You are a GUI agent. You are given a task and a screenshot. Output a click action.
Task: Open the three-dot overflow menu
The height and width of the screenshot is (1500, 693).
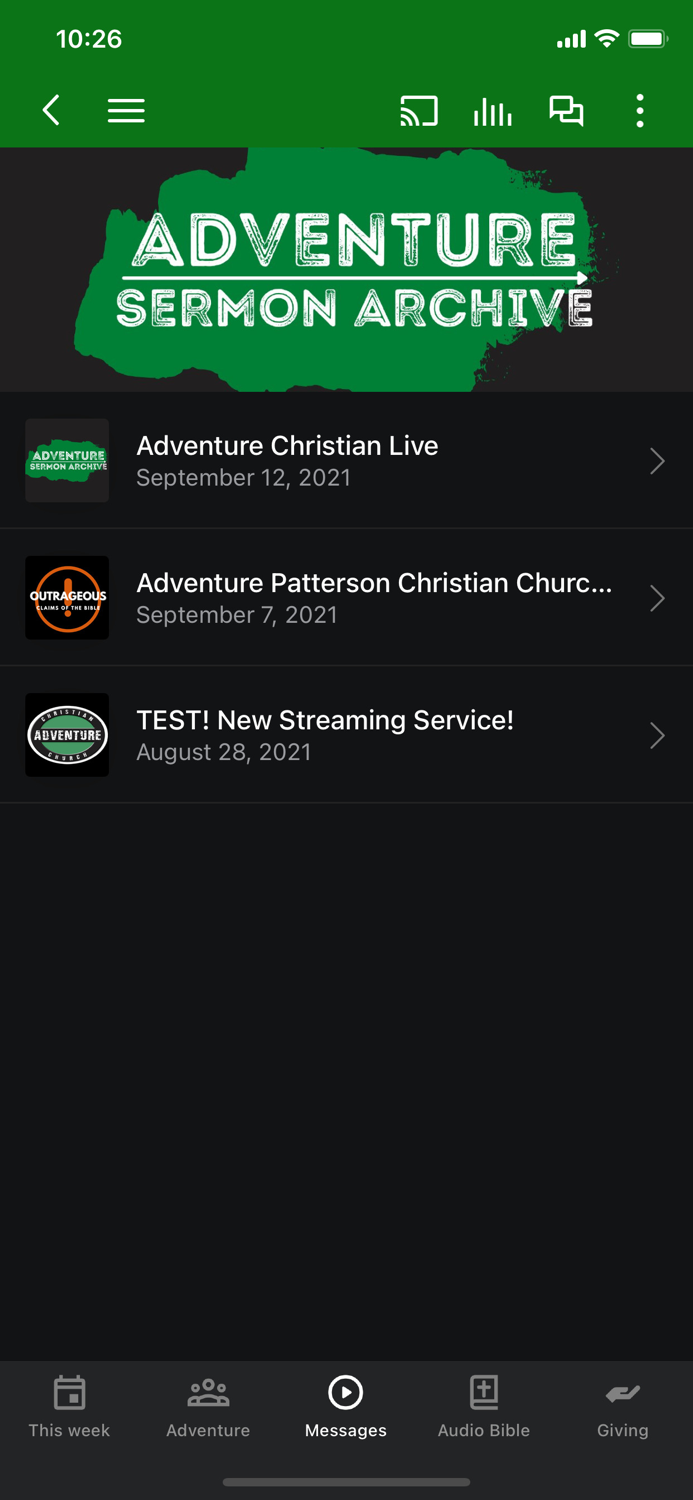640,111
